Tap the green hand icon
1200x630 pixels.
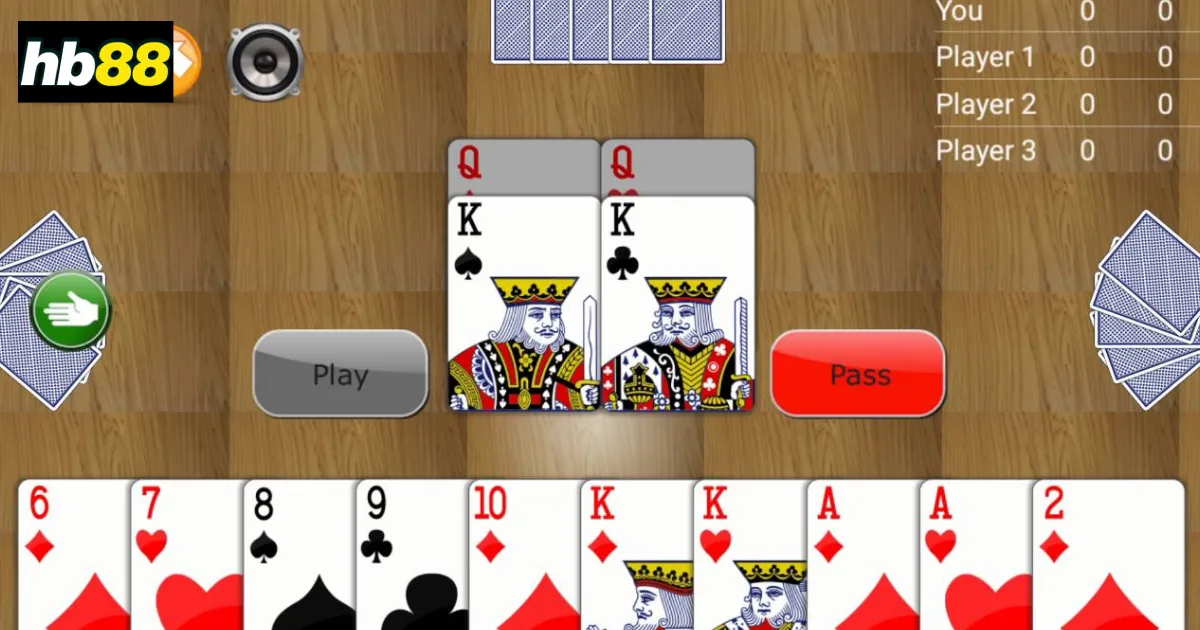[71, 311]
